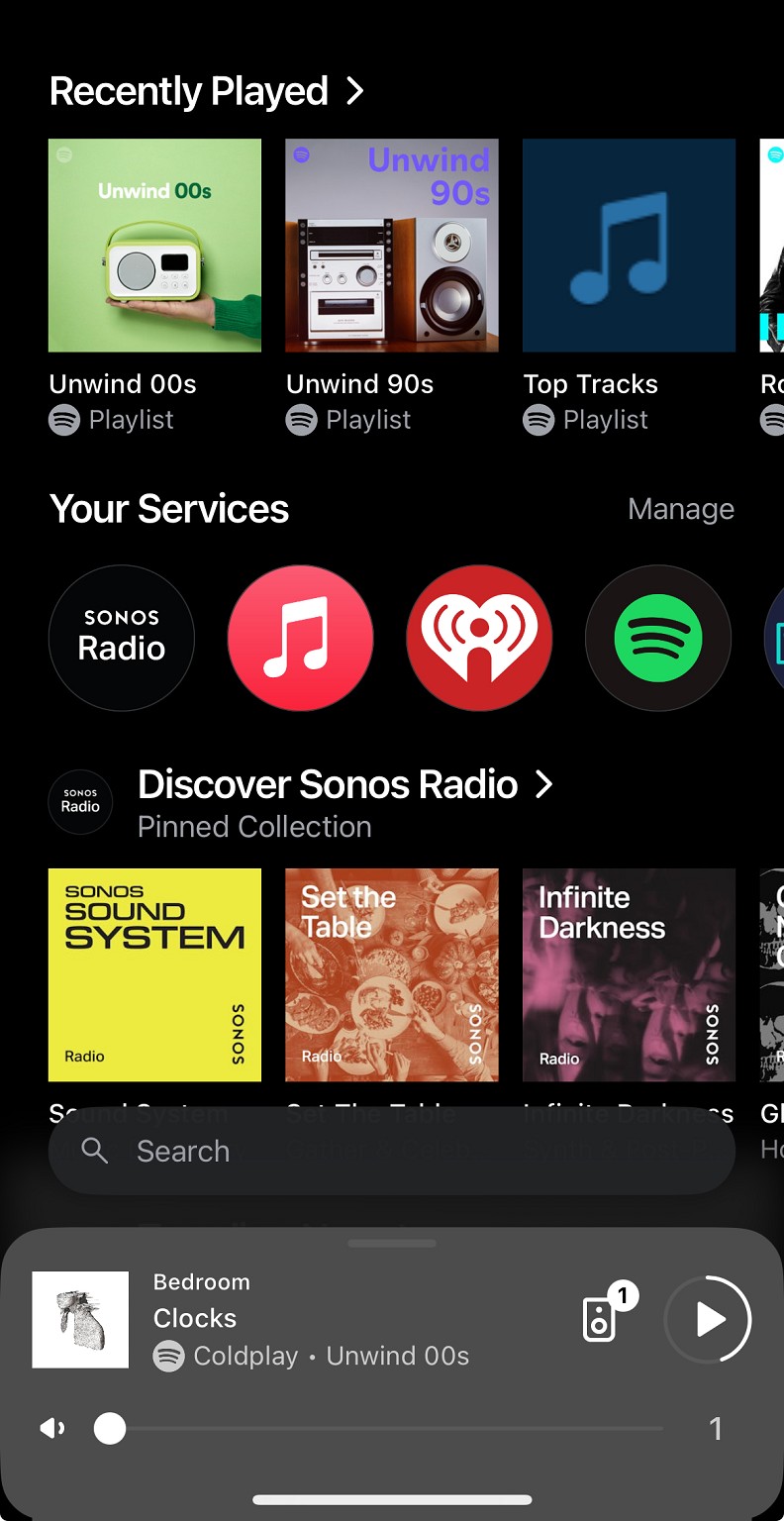Open the Top Tracks playlist
This screenshot has height=1521, width=784.
[629, 246]
